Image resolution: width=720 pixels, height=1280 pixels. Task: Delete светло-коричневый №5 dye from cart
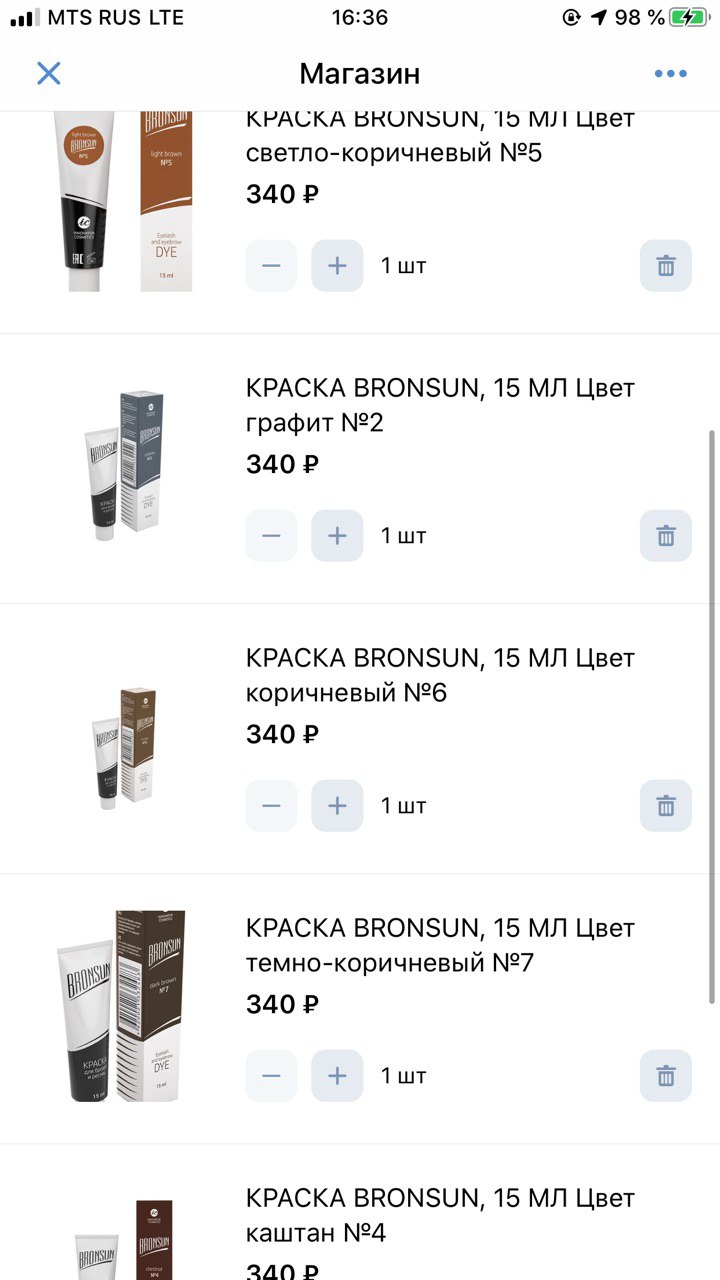[666, 266]
